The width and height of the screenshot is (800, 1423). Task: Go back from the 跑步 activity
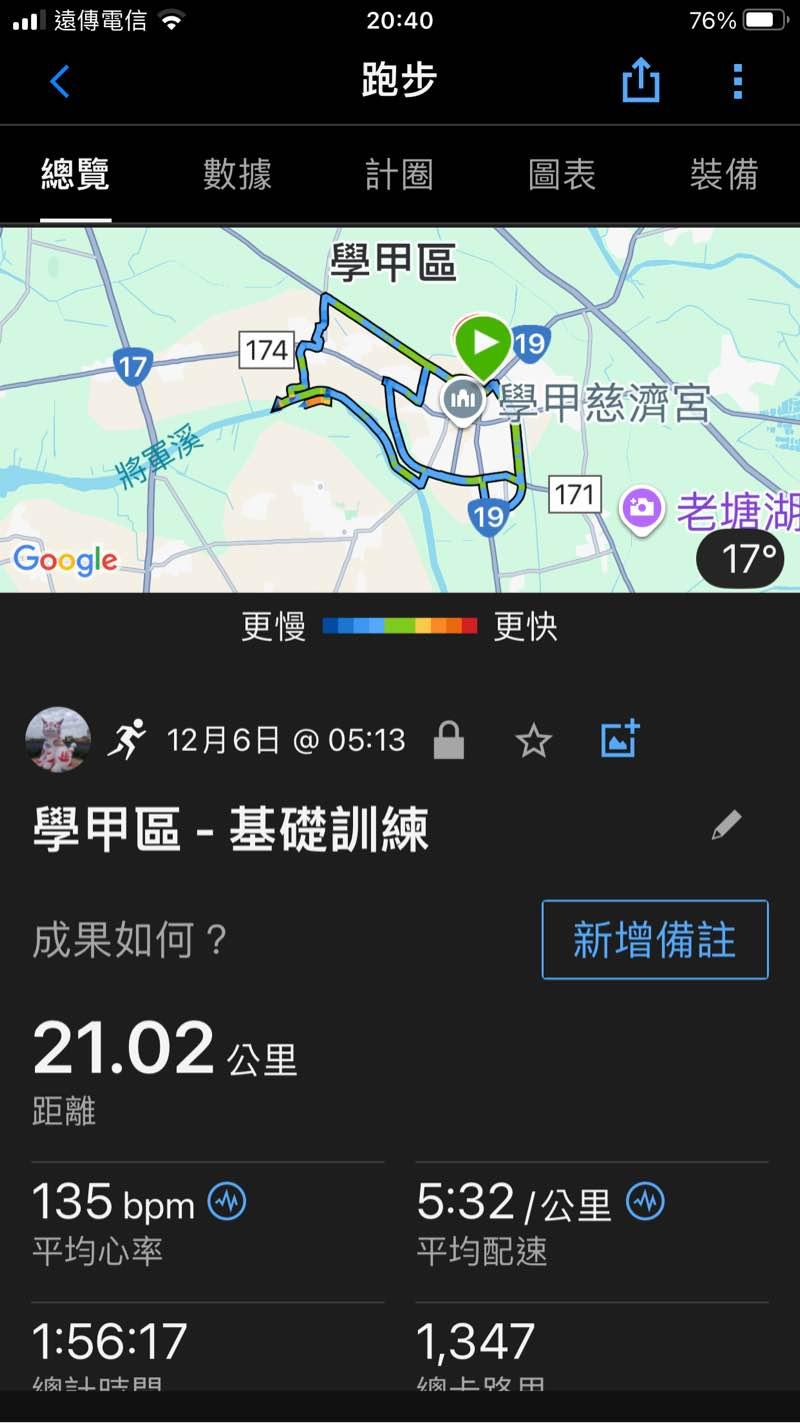[60, 81]
